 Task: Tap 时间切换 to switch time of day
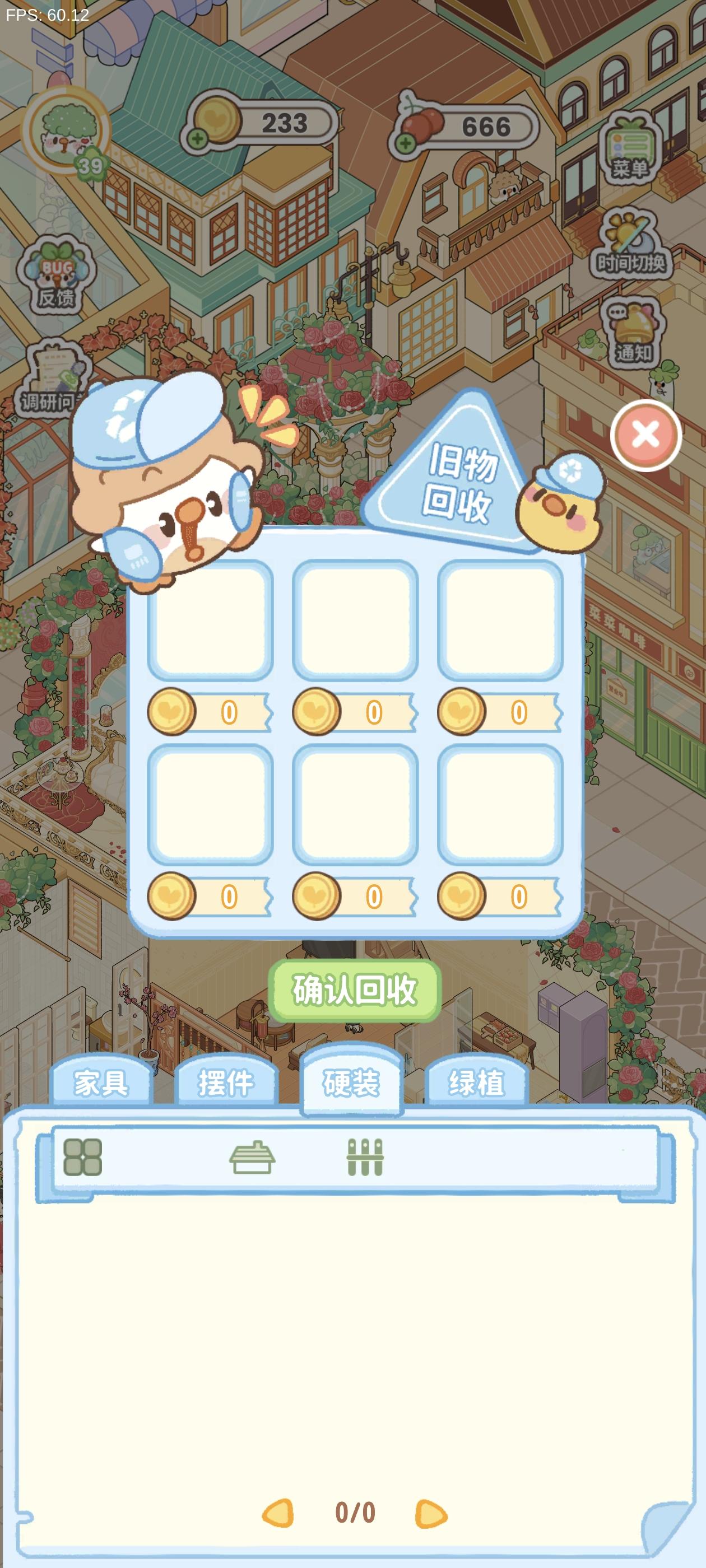click(630, 245)
